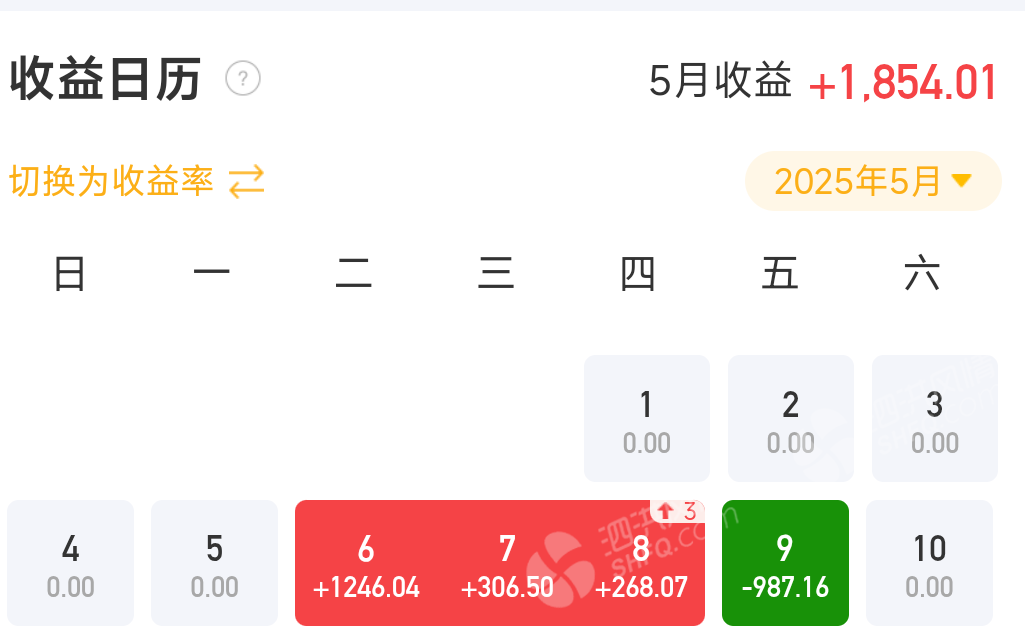Select May 4 in the calendar

pyautogui.click(x=70, y=562)
